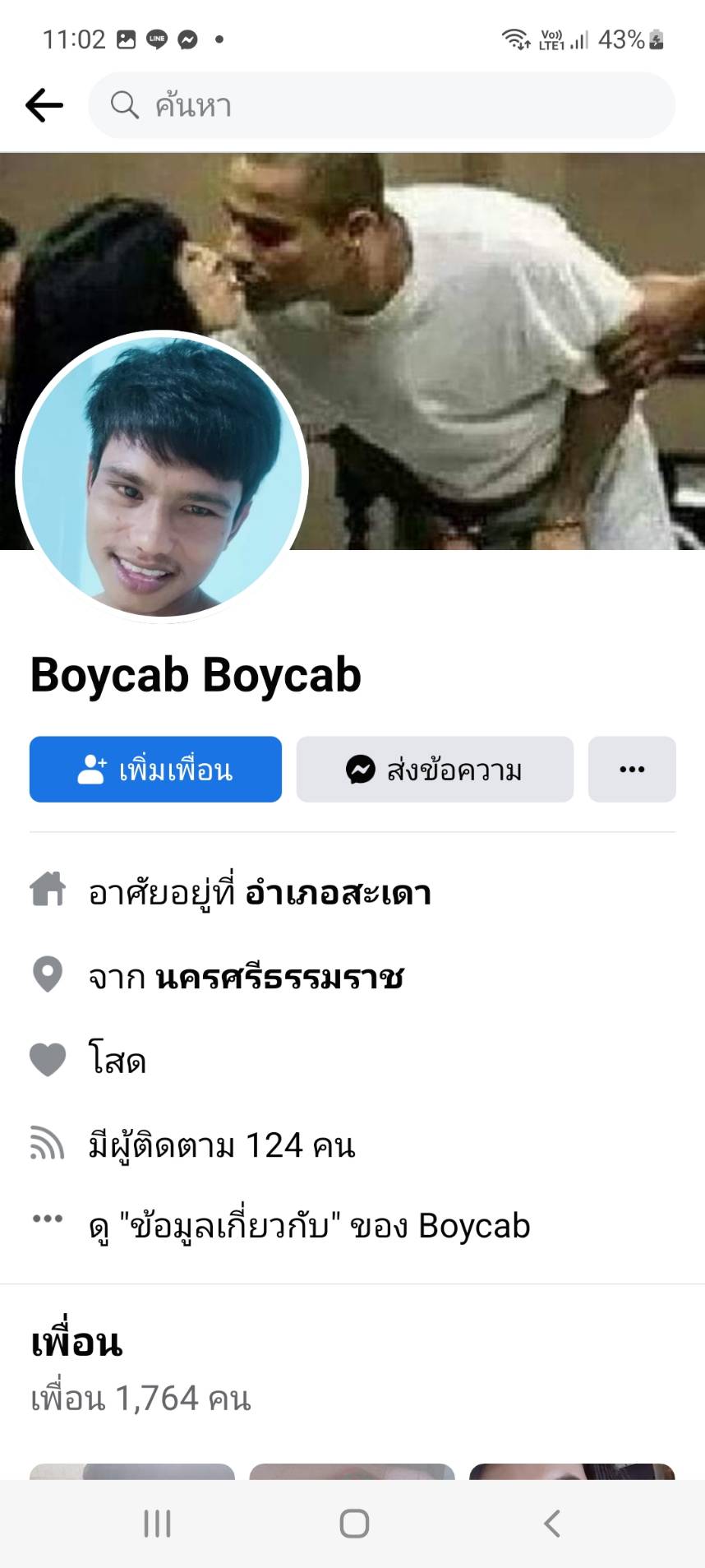
Task: Open the ค้นหา search field
Action: [382, 105]
